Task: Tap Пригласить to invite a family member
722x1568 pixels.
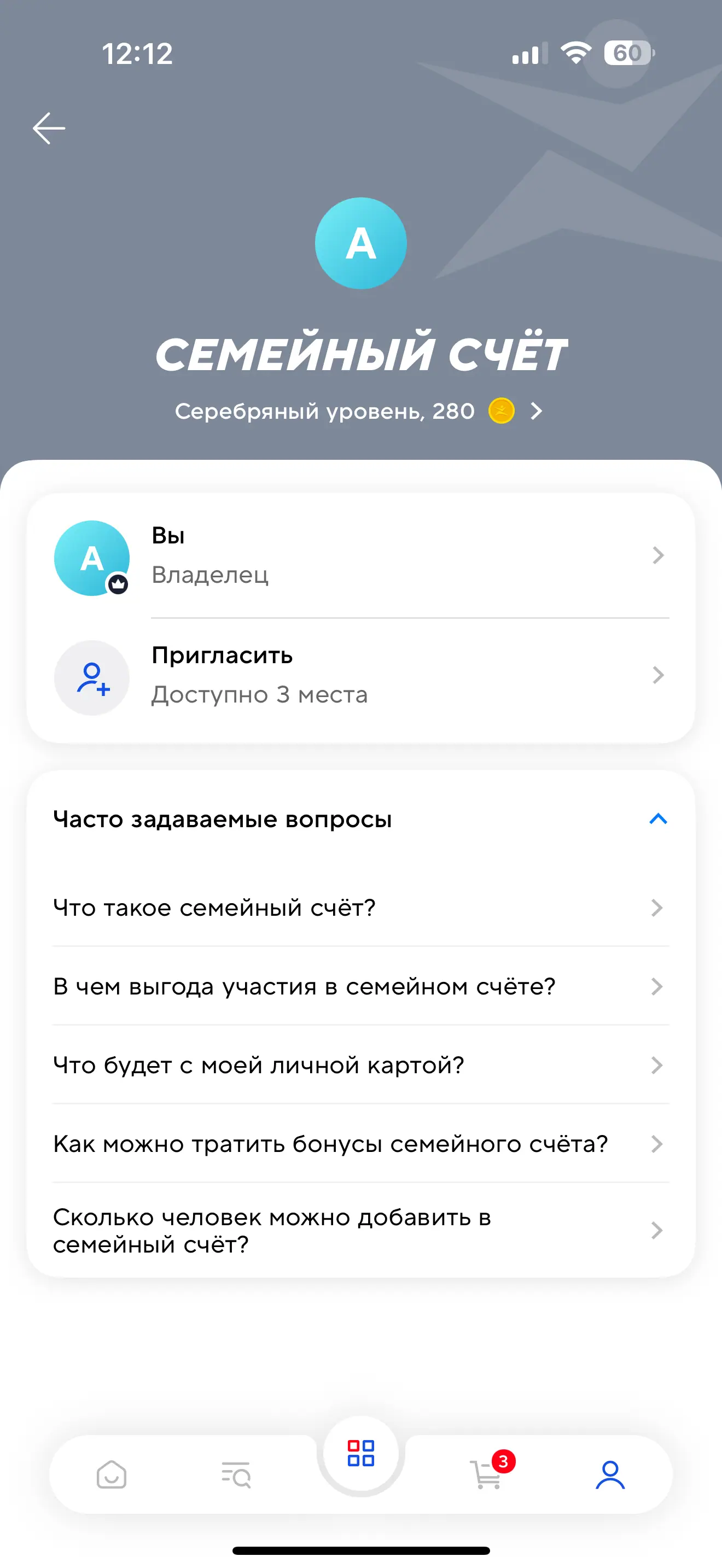Action: [360, 676]
